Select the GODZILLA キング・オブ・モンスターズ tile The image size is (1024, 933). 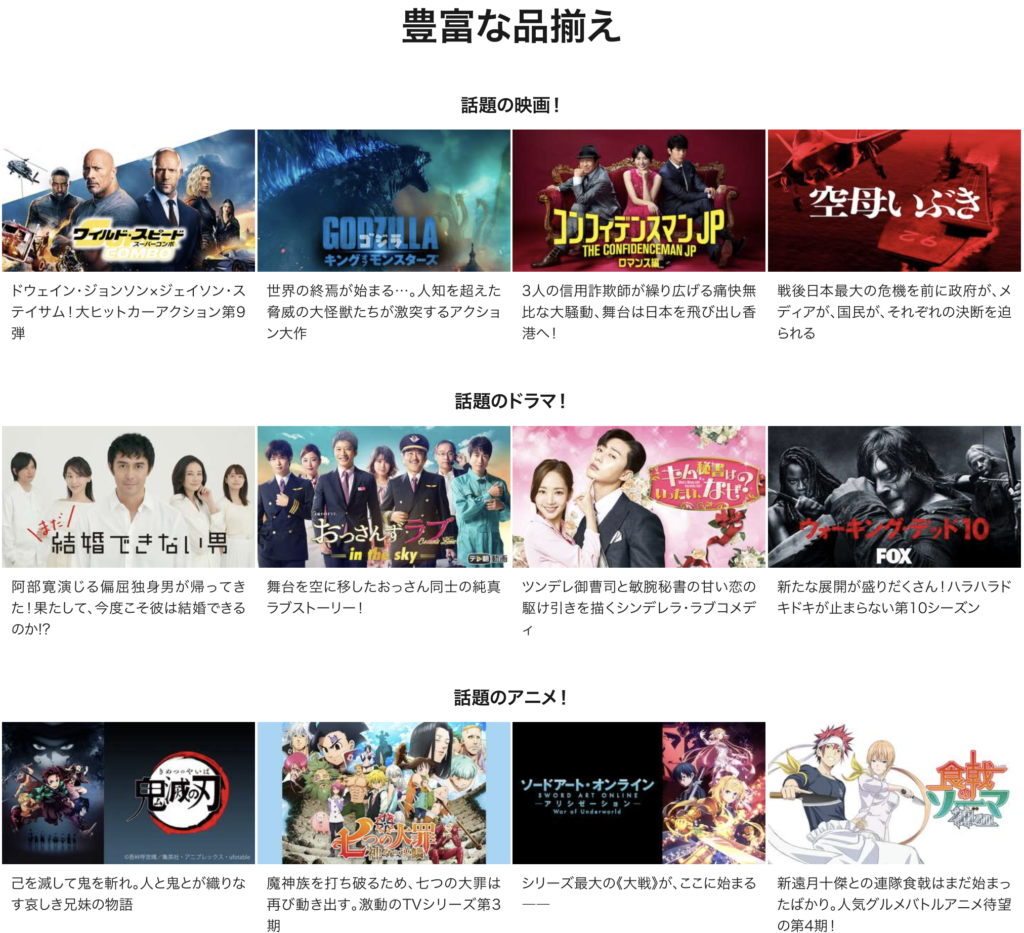(x=384, y=200)
